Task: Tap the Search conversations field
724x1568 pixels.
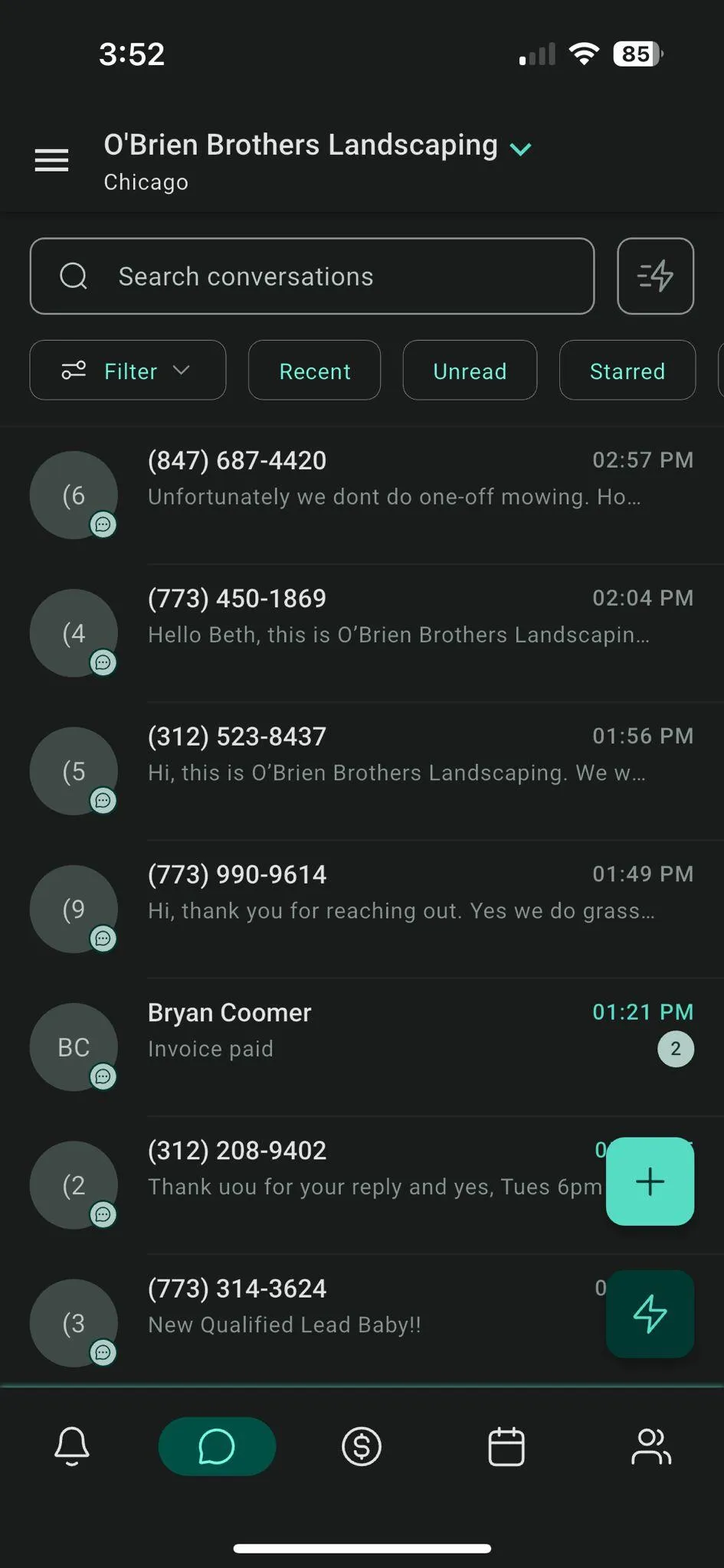Action: point(312,276)
